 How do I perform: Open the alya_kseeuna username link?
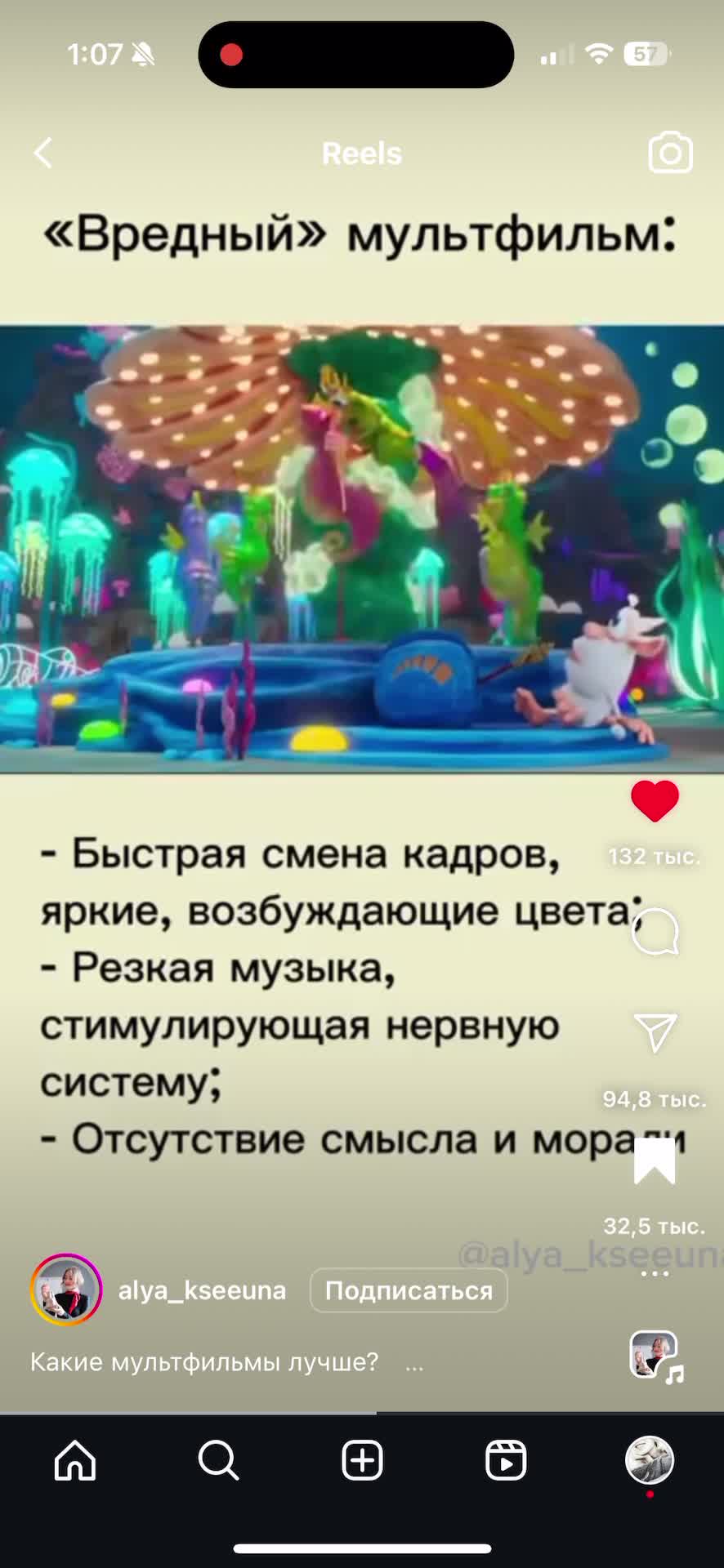point(202,1290)
